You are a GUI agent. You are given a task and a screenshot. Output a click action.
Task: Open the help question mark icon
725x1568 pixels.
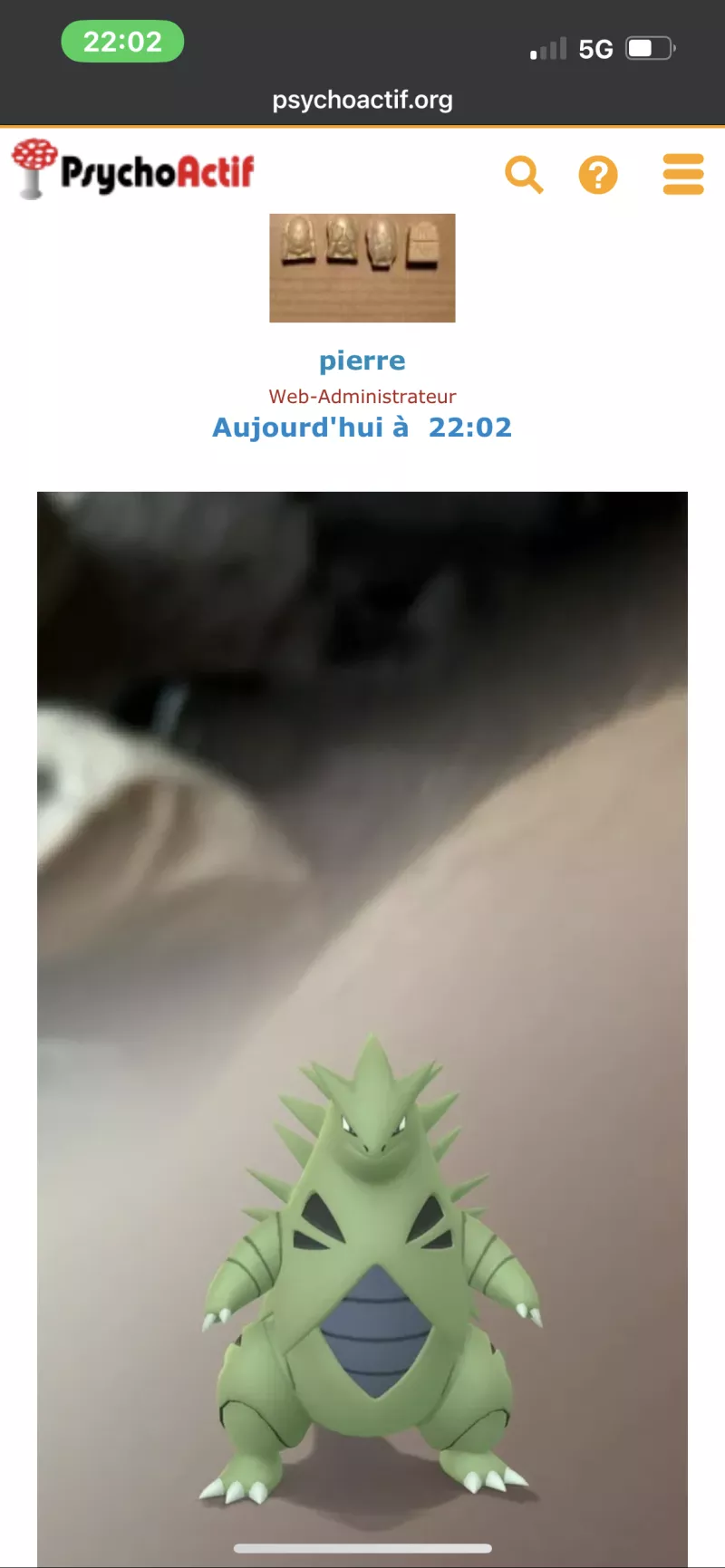(x=598, y=174)
